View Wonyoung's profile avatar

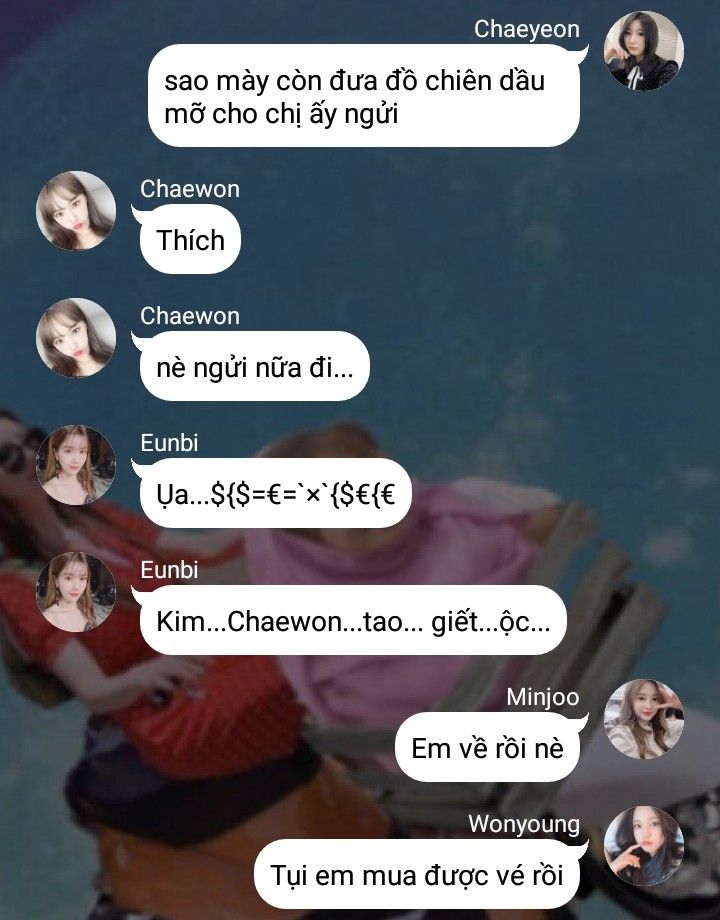(645, 846)
